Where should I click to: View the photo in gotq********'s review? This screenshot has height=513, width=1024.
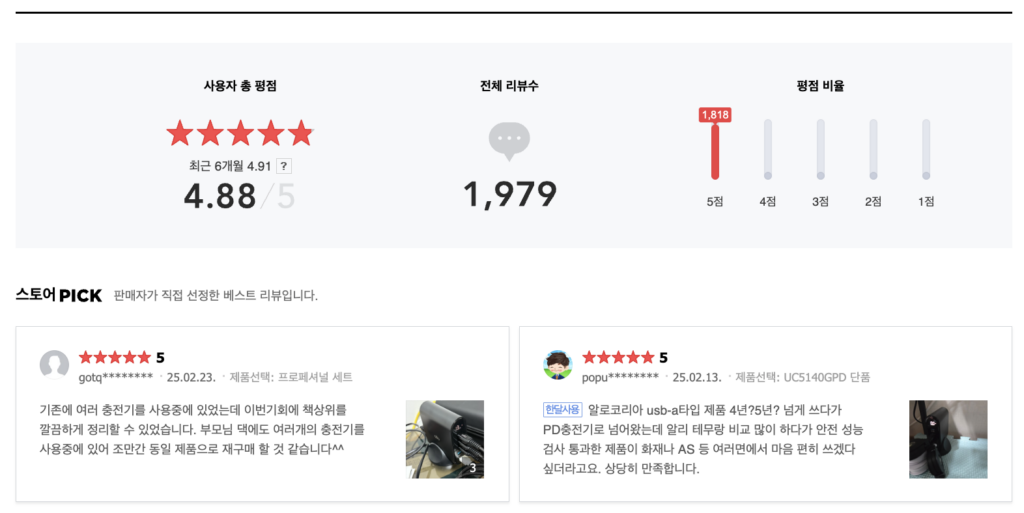tap(444, 439)
